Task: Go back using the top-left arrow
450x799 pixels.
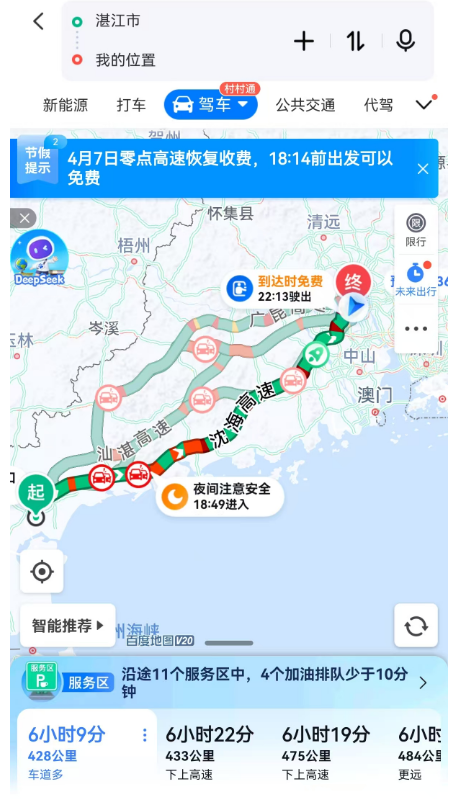Action: (39, 21)
